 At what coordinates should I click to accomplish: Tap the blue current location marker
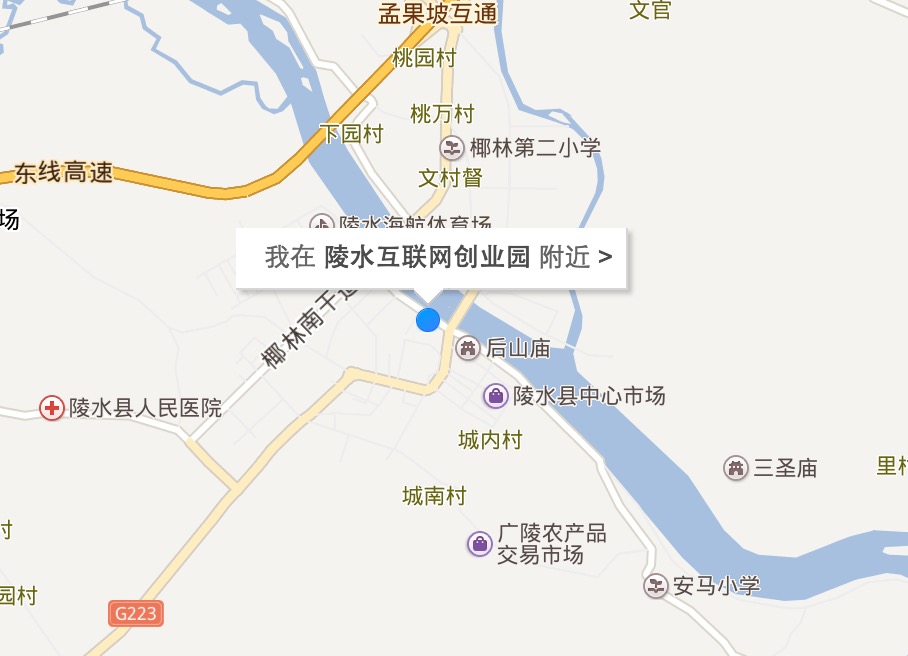(428, 320)
